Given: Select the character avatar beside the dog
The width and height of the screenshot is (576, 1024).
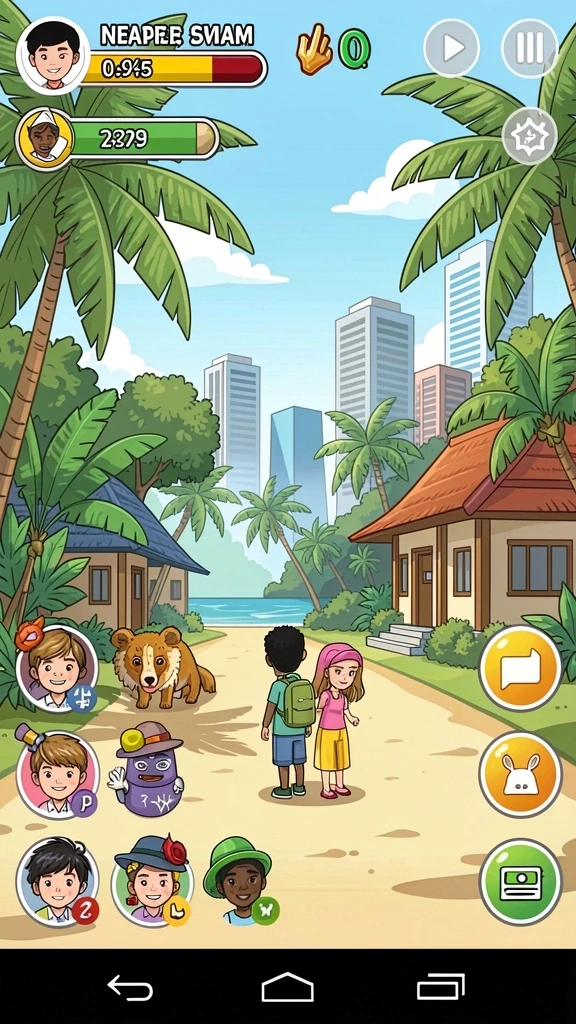Looking at the screenshot, I should point(57,667).
